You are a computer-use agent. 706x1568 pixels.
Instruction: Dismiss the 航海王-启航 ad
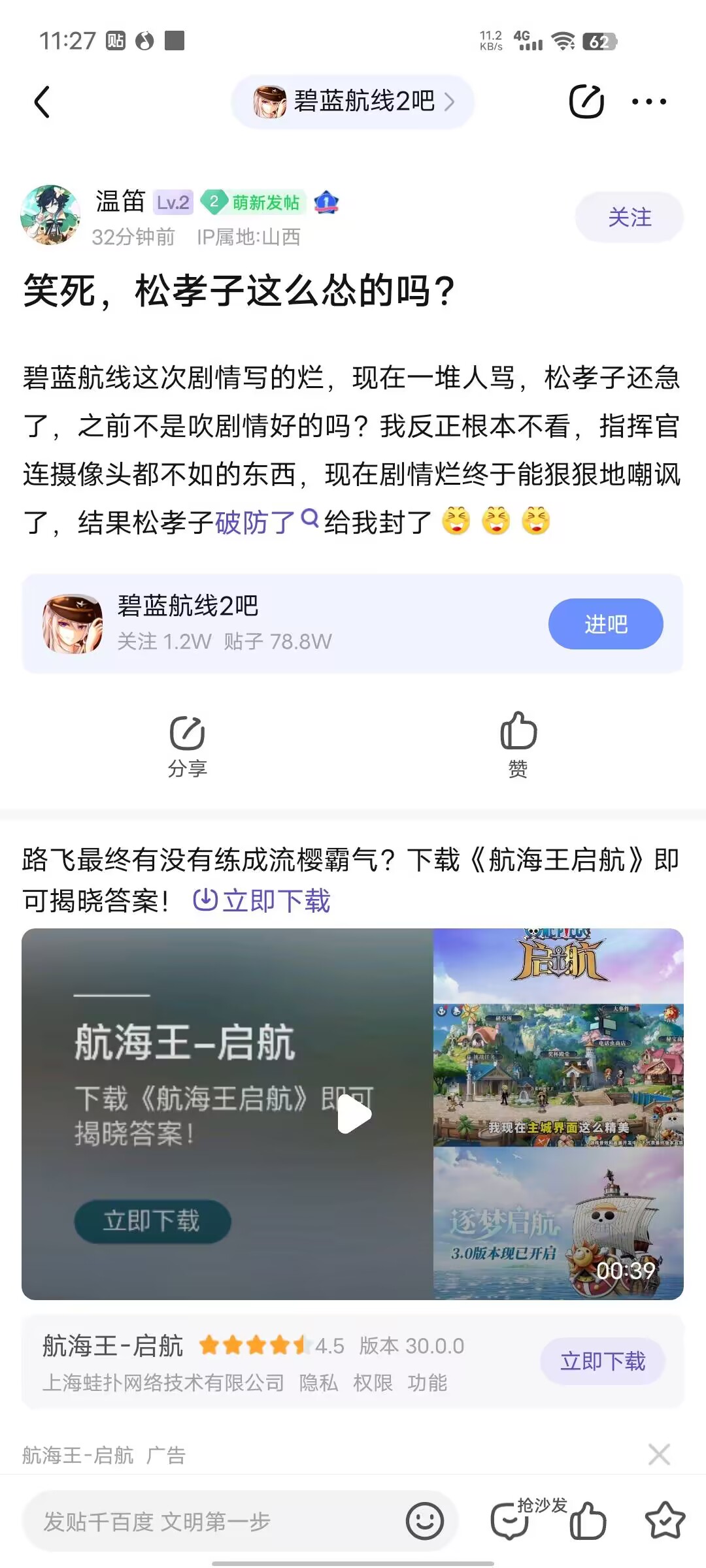[659, 1455]
